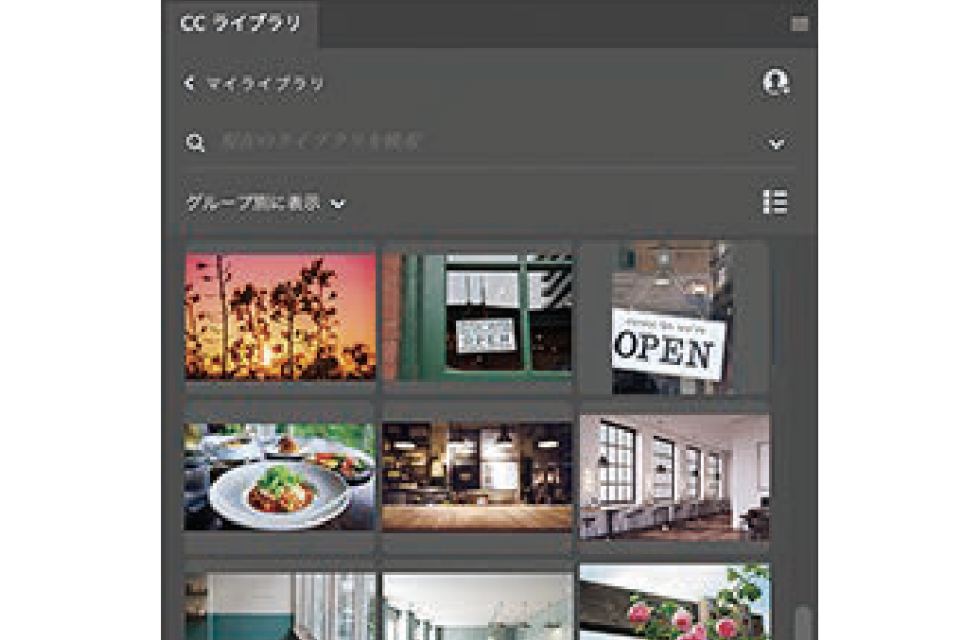Image resolution: width=980 pixels, height=640 pixels.
Task: Select the CC ライブラリ tab
Action: click(240, 24)
